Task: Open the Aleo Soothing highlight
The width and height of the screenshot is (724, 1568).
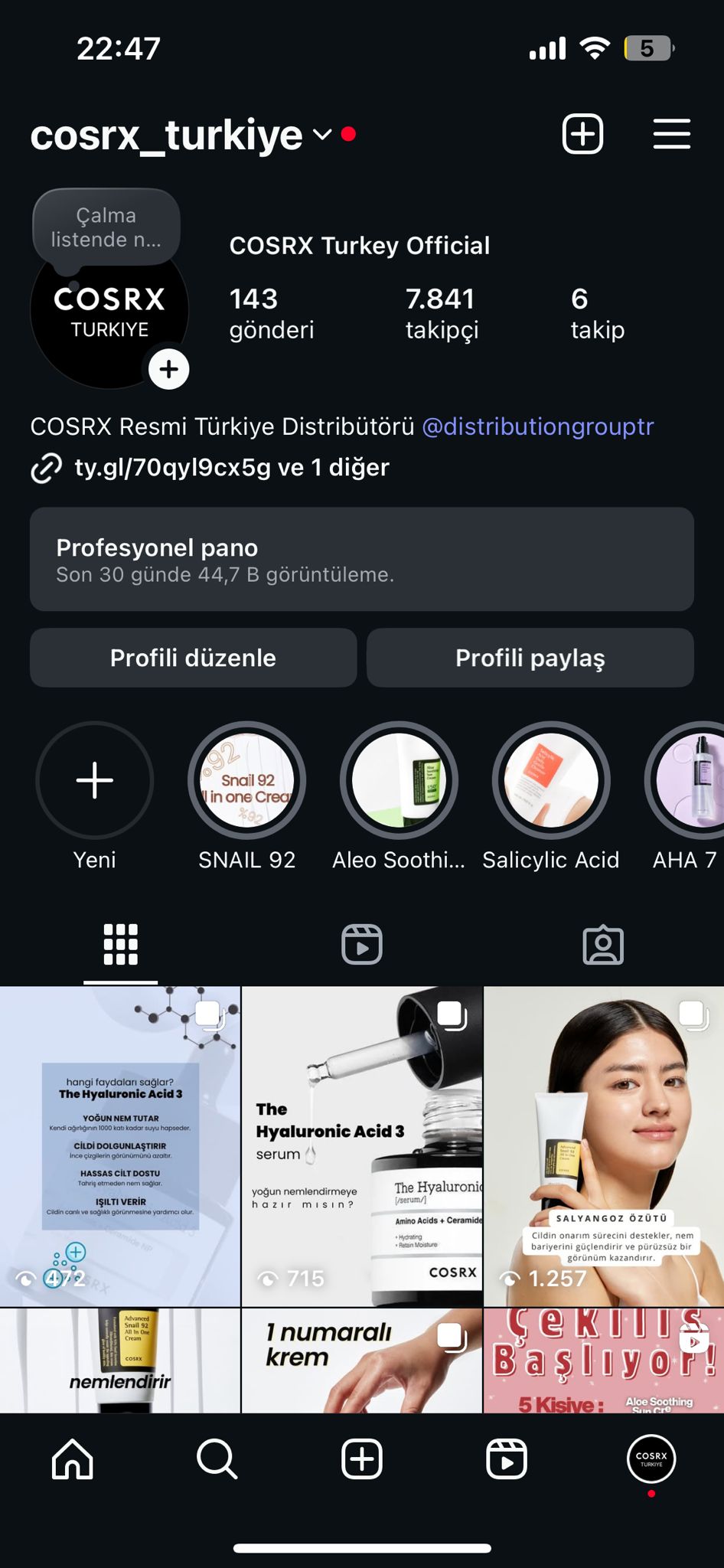Action: (398, 781)
